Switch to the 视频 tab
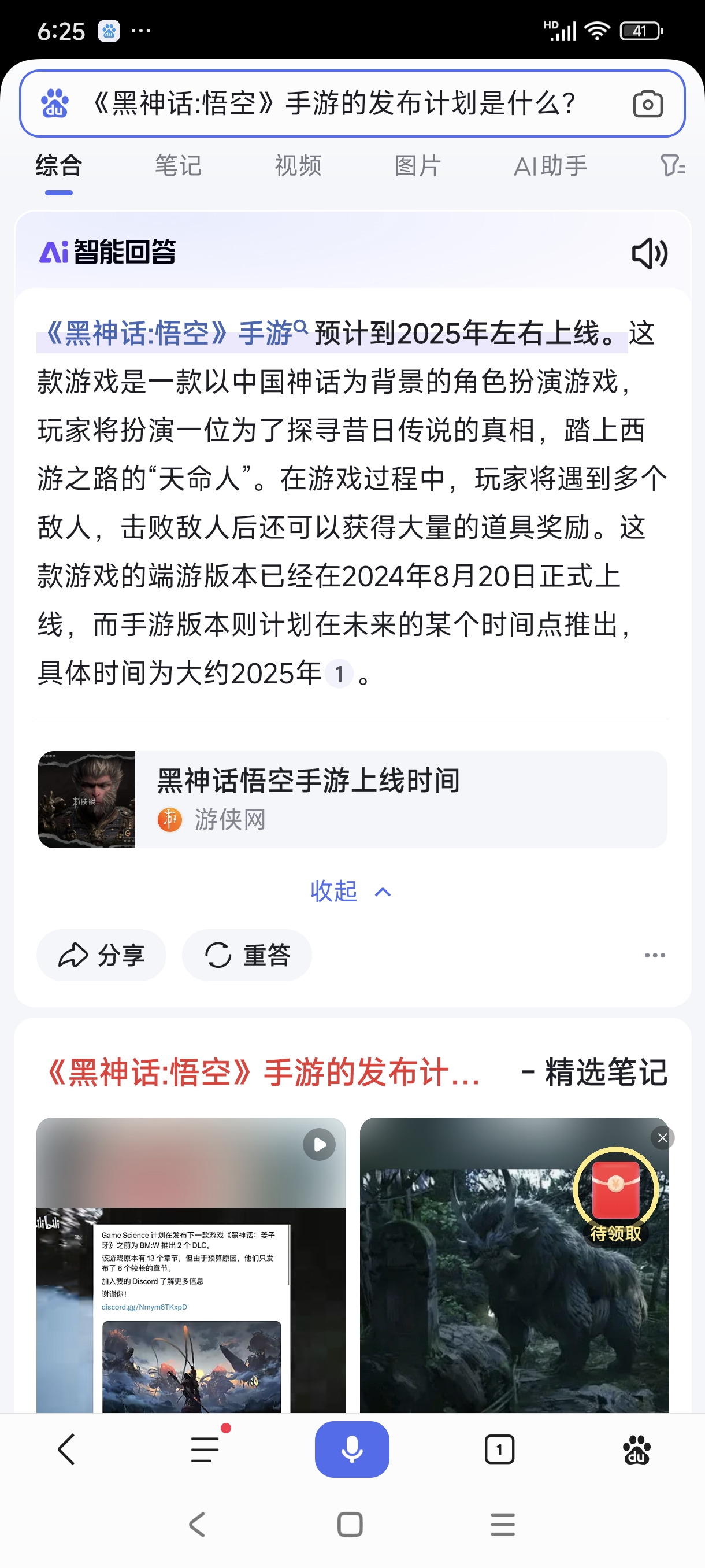705x1568 pixels. click(x=298, y=165)
